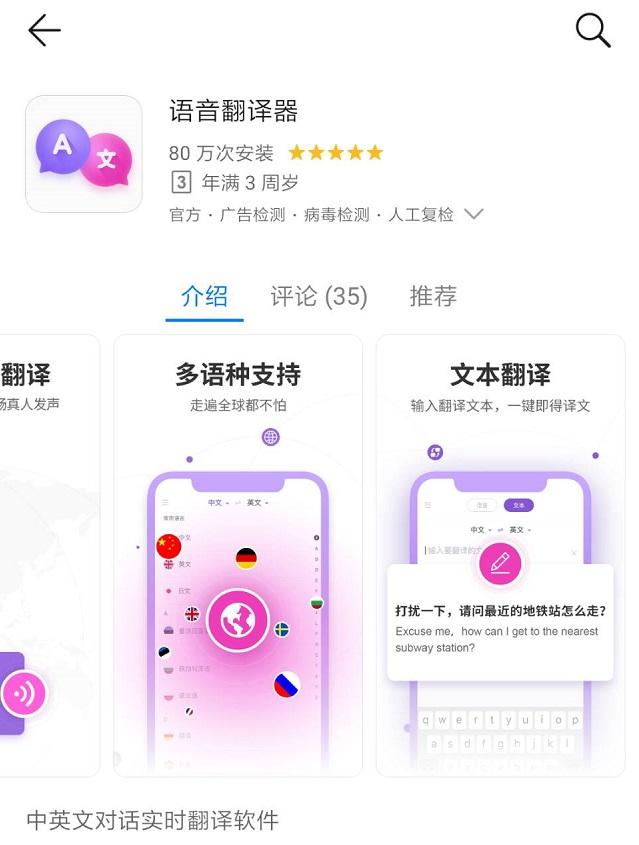The height and width of the screenshot is (845, 639).
Task: Switch to the 评论 (35) tab
Action: [x=319, y=296]
